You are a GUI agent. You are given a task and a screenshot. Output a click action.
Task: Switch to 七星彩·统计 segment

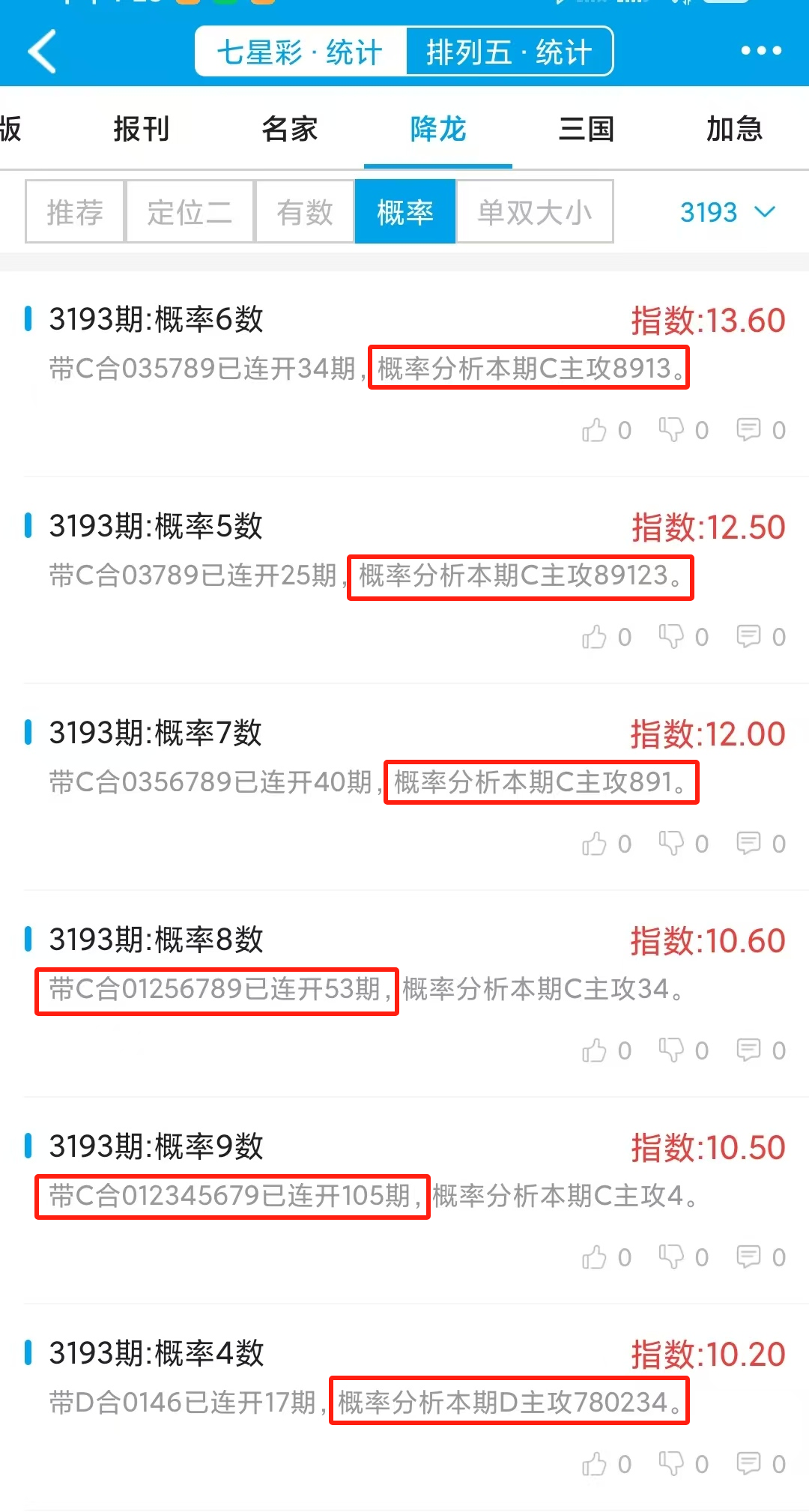pos(300,52)
